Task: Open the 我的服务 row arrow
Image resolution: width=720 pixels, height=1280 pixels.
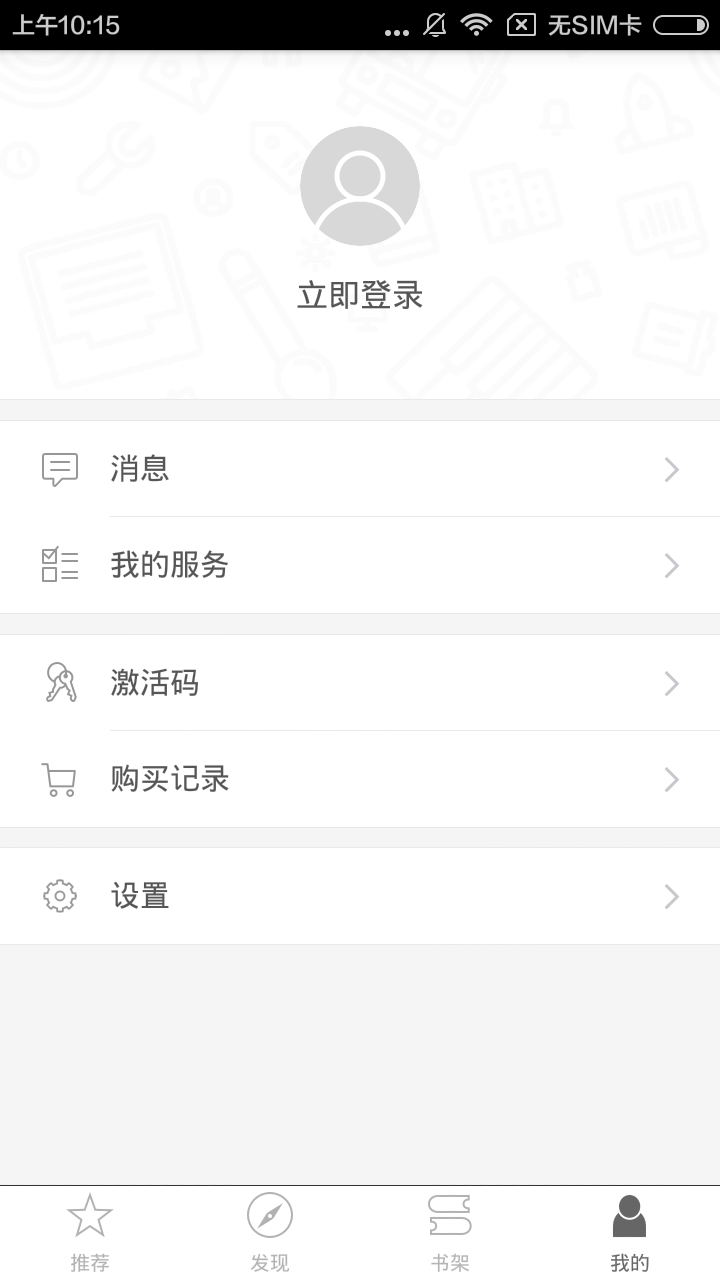Action: (x=671, y=566)
